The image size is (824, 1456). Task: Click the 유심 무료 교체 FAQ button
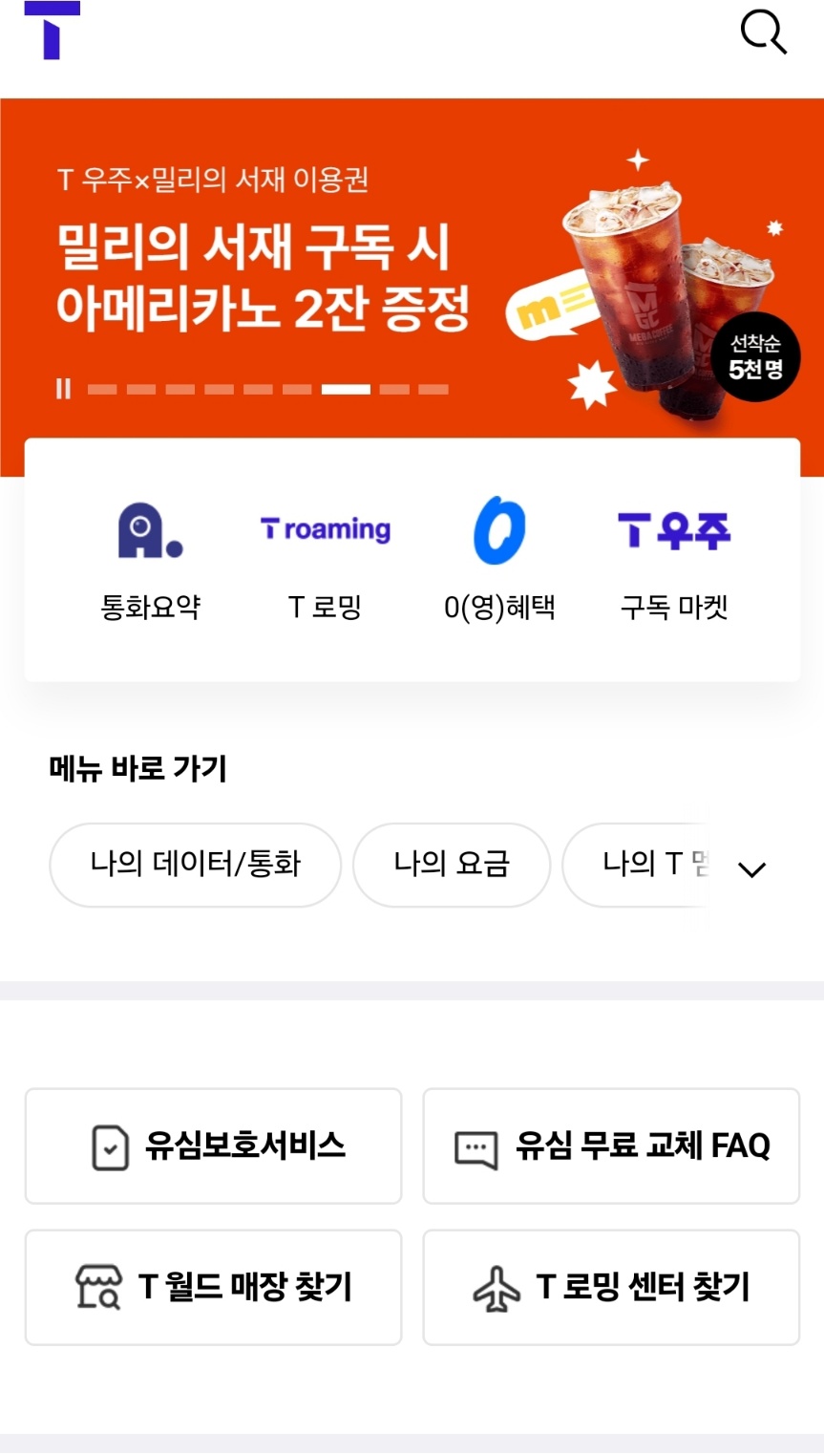610,1145
